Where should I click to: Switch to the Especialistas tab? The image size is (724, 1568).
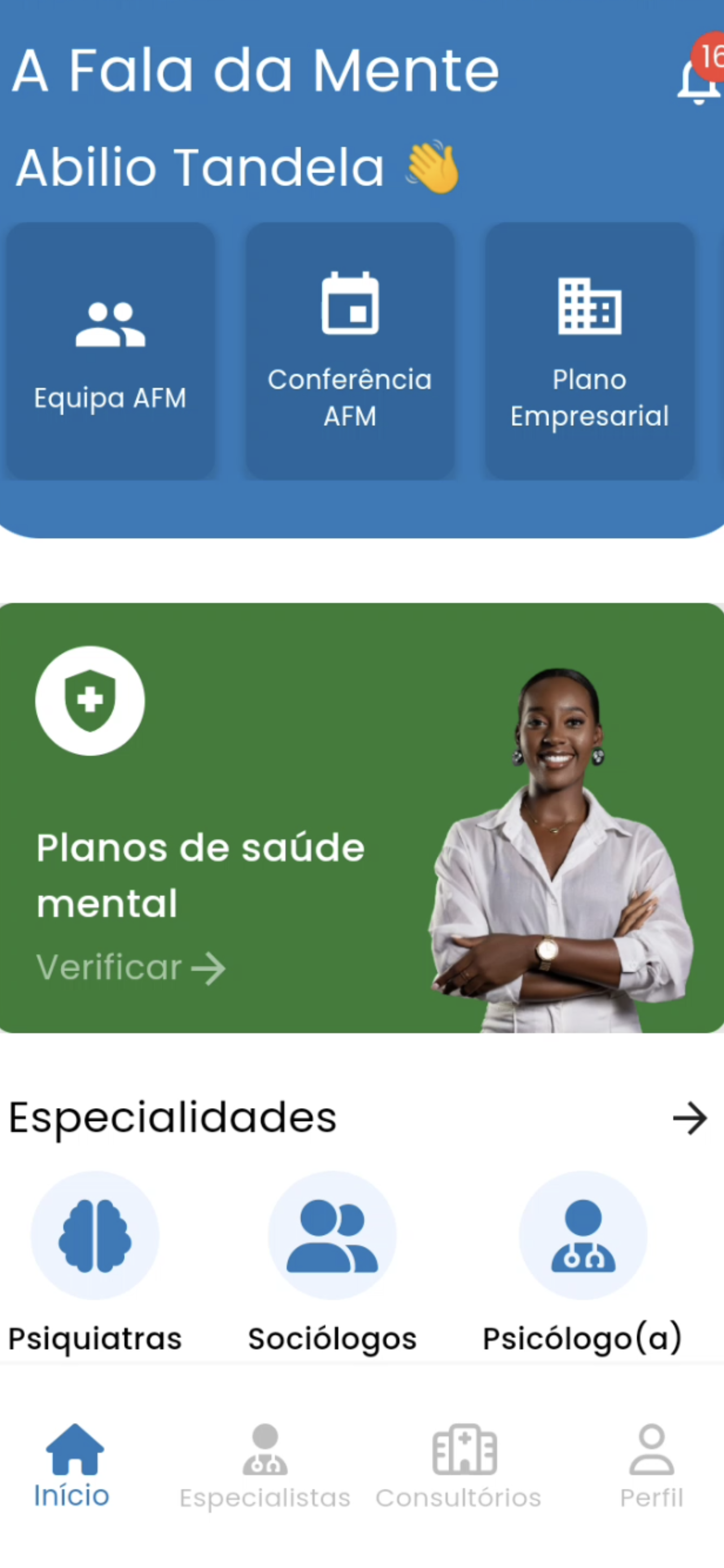pos(265,1467)
